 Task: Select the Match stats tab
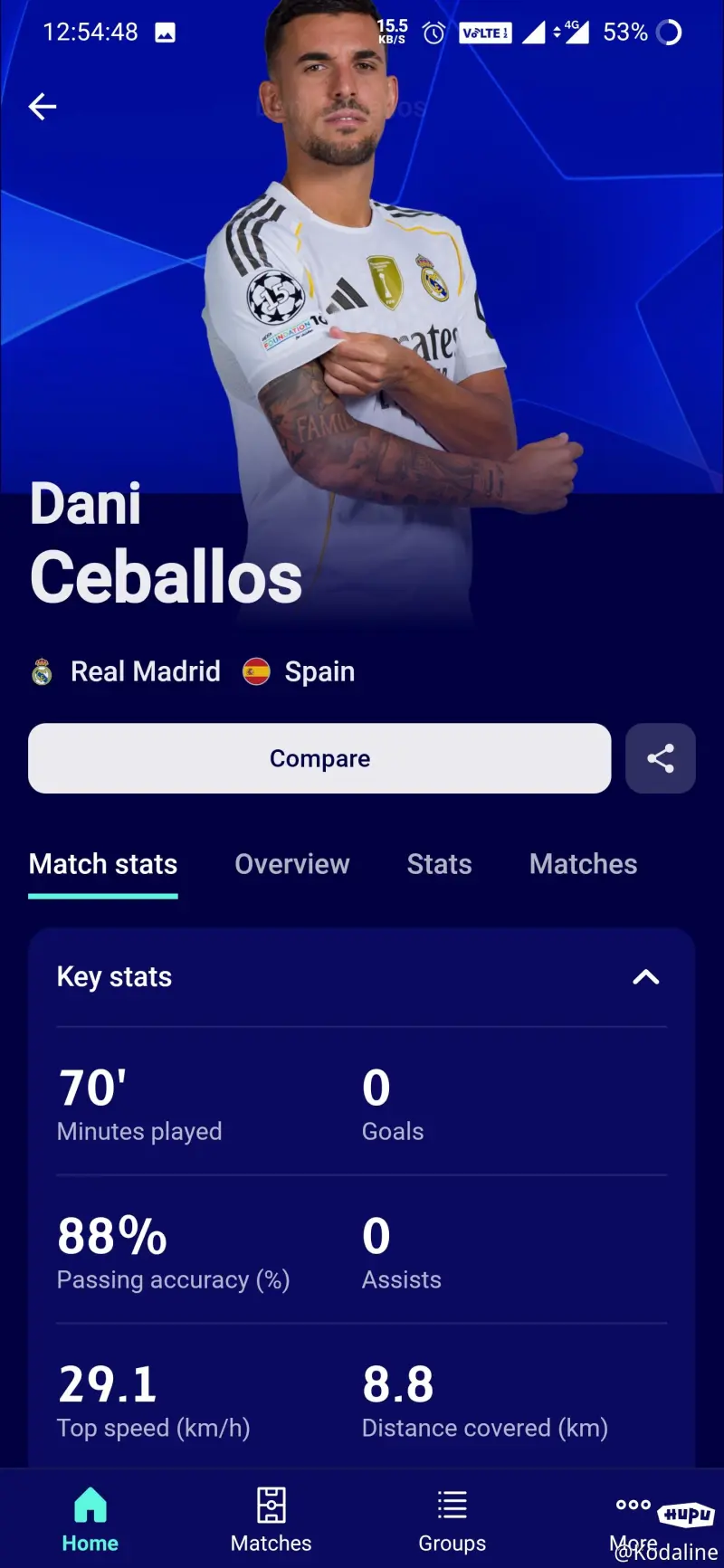click(x=103, y=864)
